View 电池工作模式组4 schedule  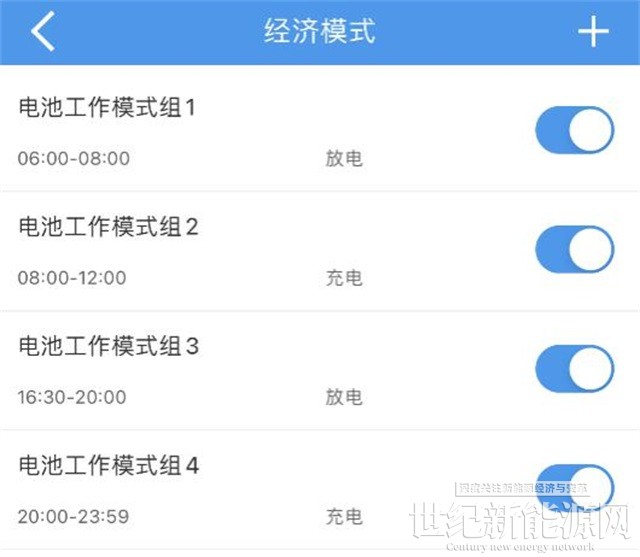point(200,490)
